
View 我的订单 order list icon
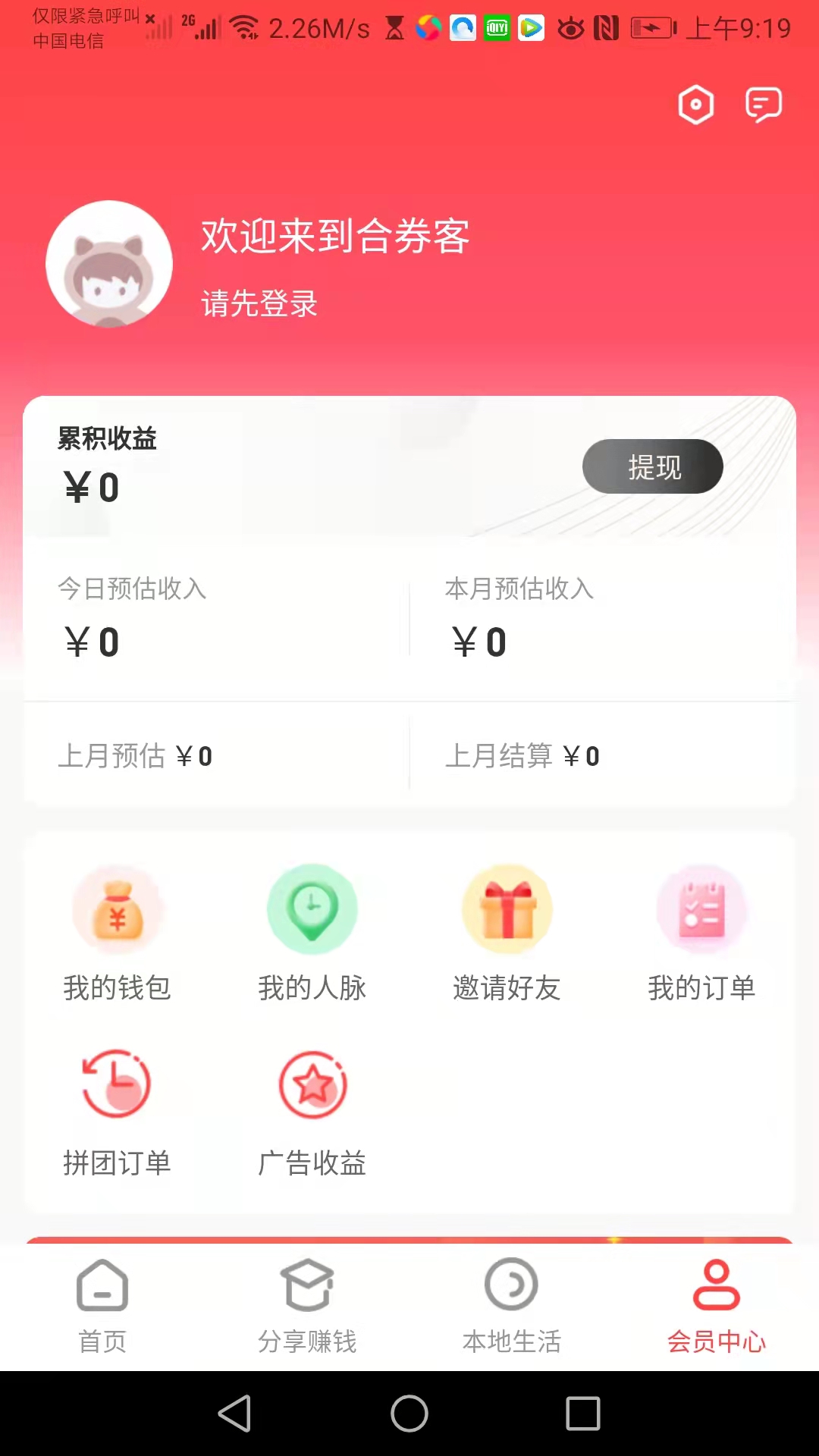(702, 910)
